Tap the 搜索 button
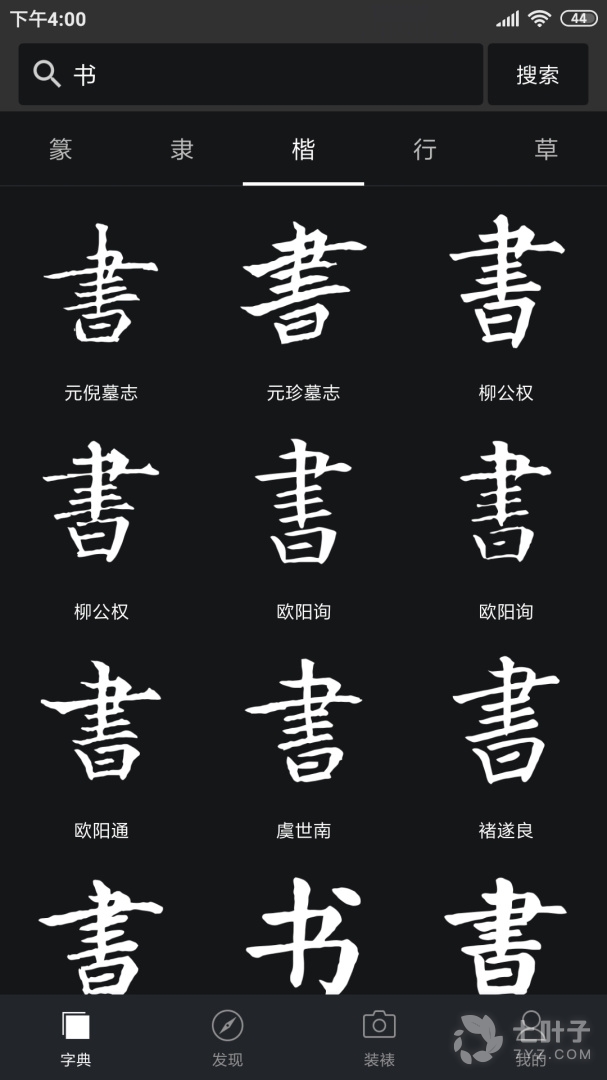This screenshot has width=607, height=1080. pos(537,75)
